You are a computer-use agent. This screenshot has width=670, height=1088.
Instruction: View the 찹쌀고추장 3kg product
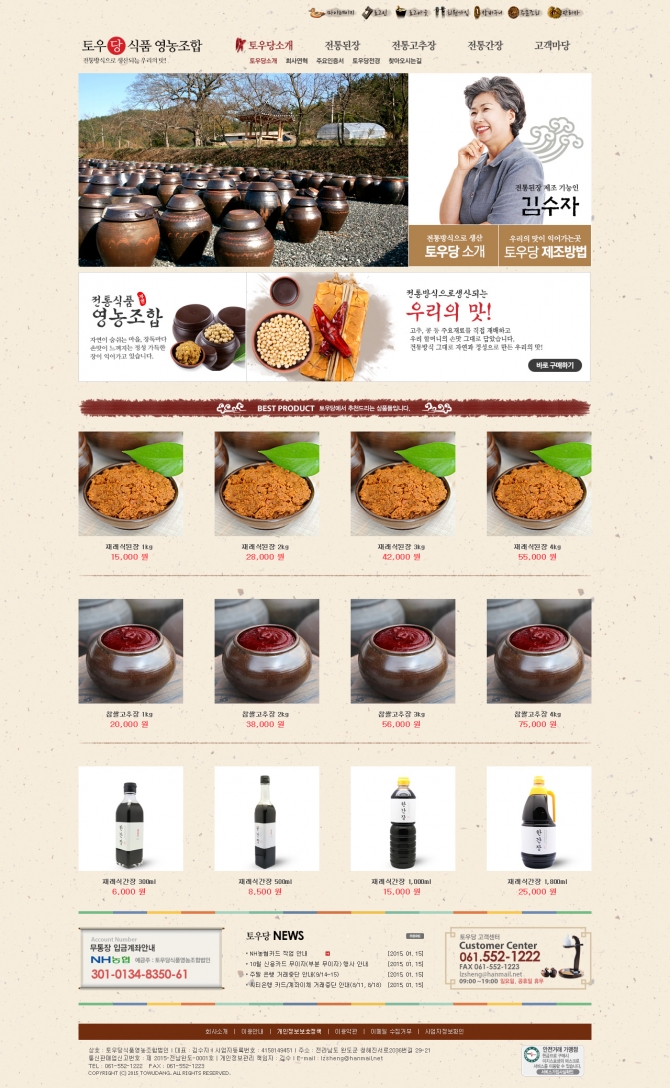pyautogui.click(x=403, y=650)
